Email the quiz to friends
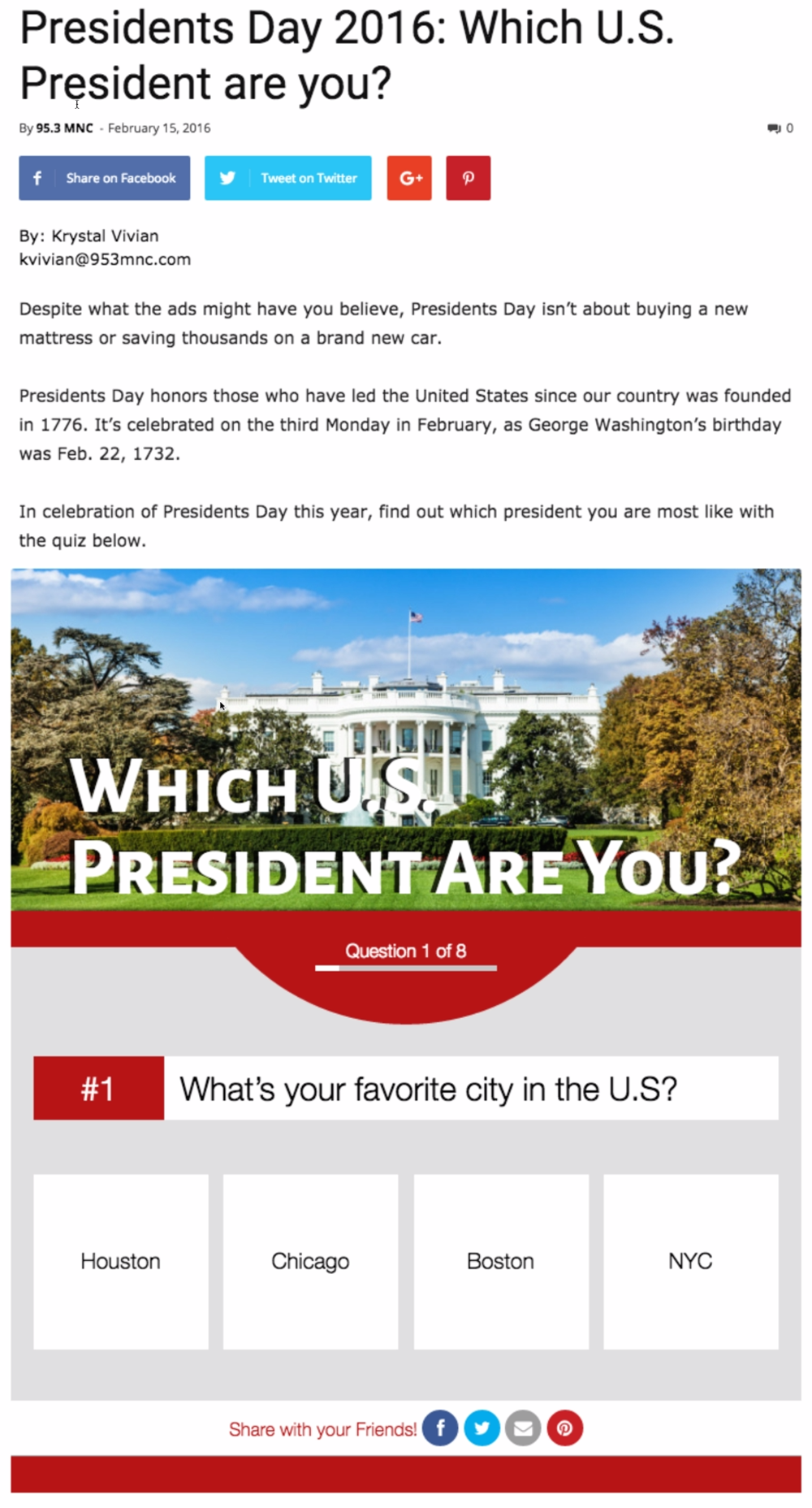Image resolution: width=812 pixels, height=1508 pixels. tap(524, 1428)
